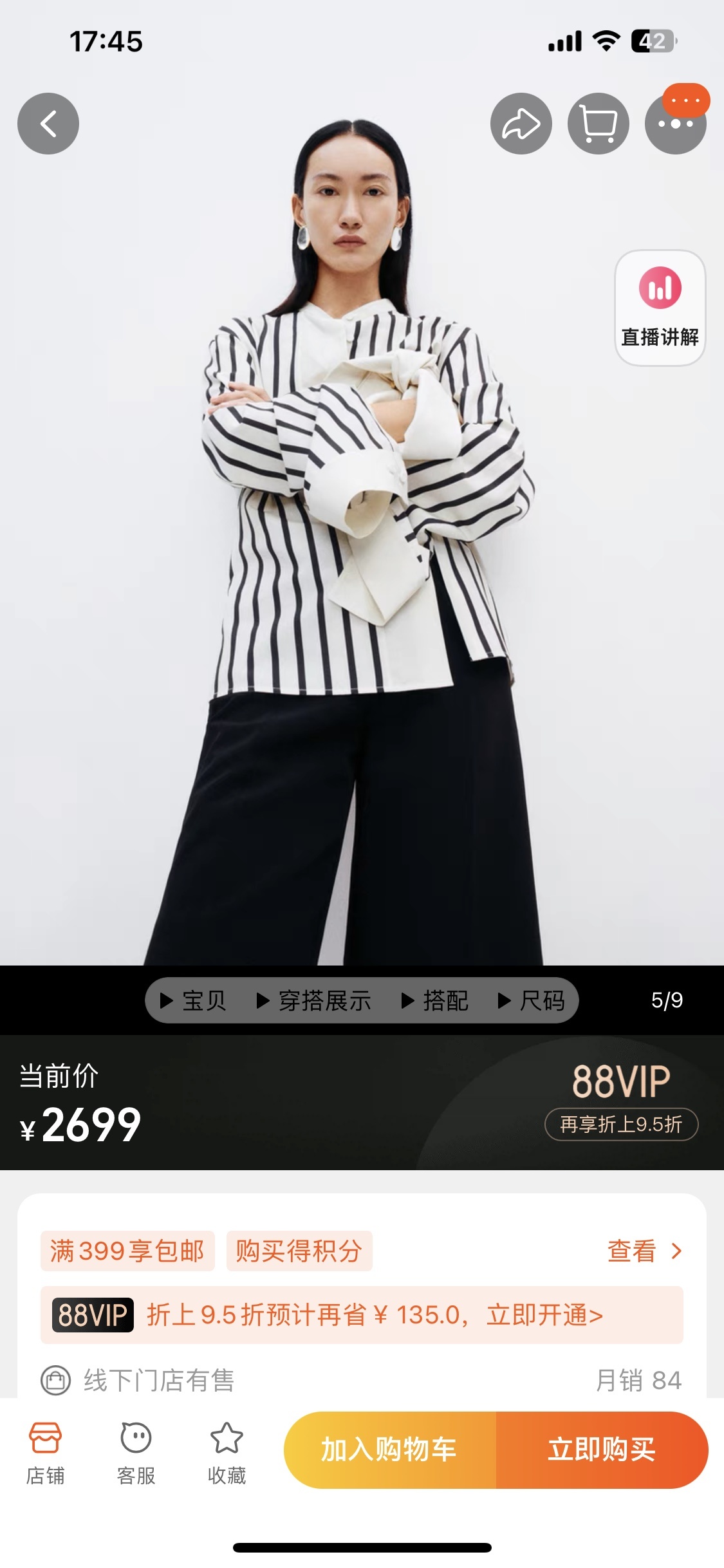Open the 直播讲解 live explanation
This screenshot has height=1568, width=724.
tap(660, 308)
